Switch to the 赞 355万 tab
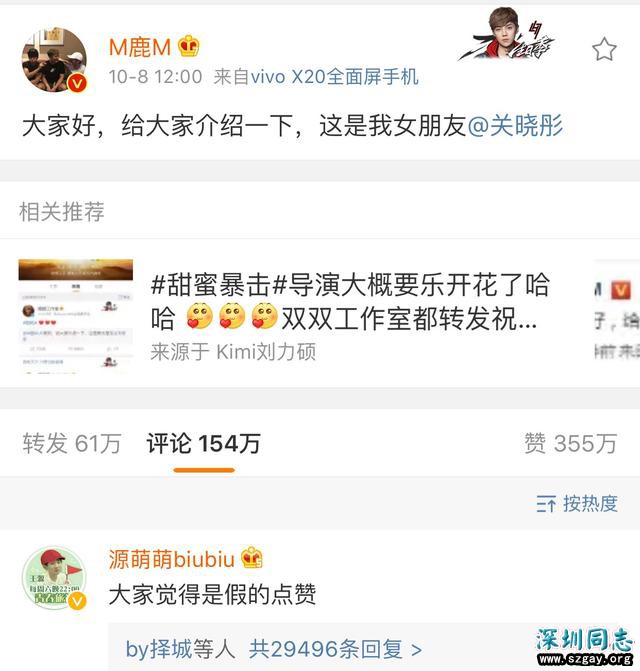Screen dimensions: 640x671 pos(570,443)
